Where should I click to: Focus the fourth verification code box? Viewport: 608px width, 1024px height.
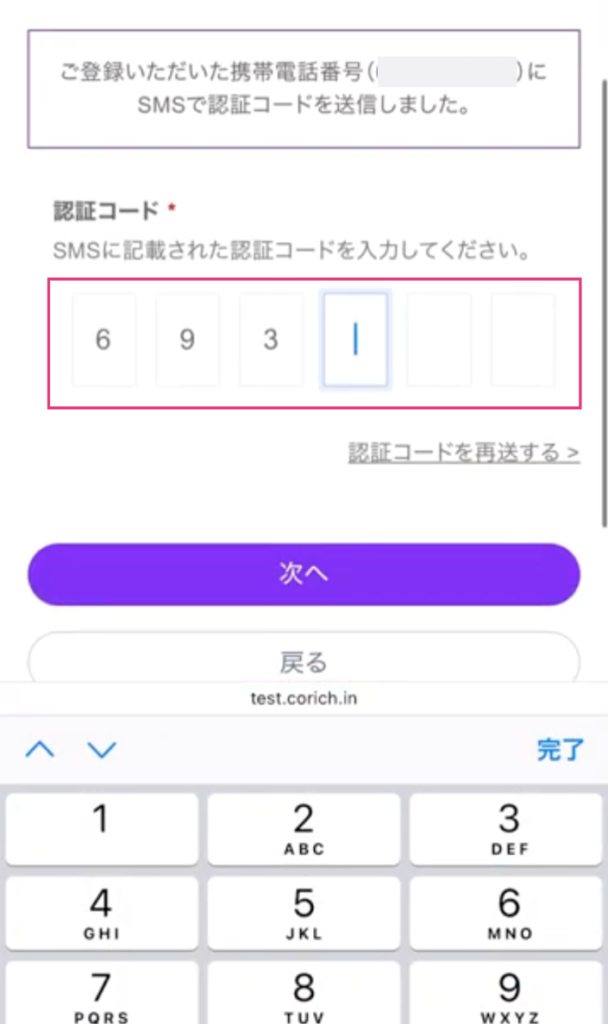pos(355,340)
